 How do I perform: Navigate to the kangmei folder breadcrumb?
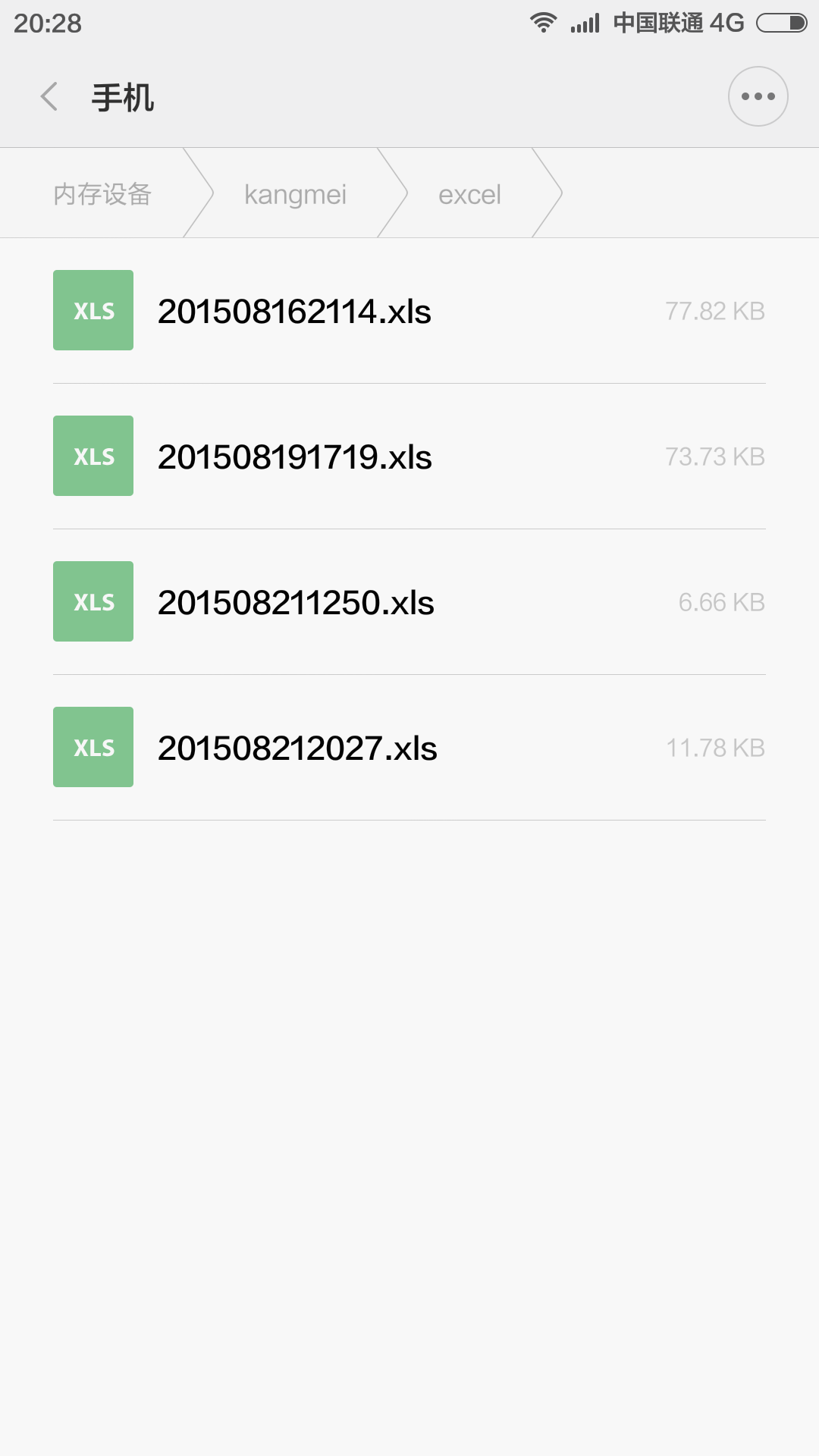click(x=295, y=194)
